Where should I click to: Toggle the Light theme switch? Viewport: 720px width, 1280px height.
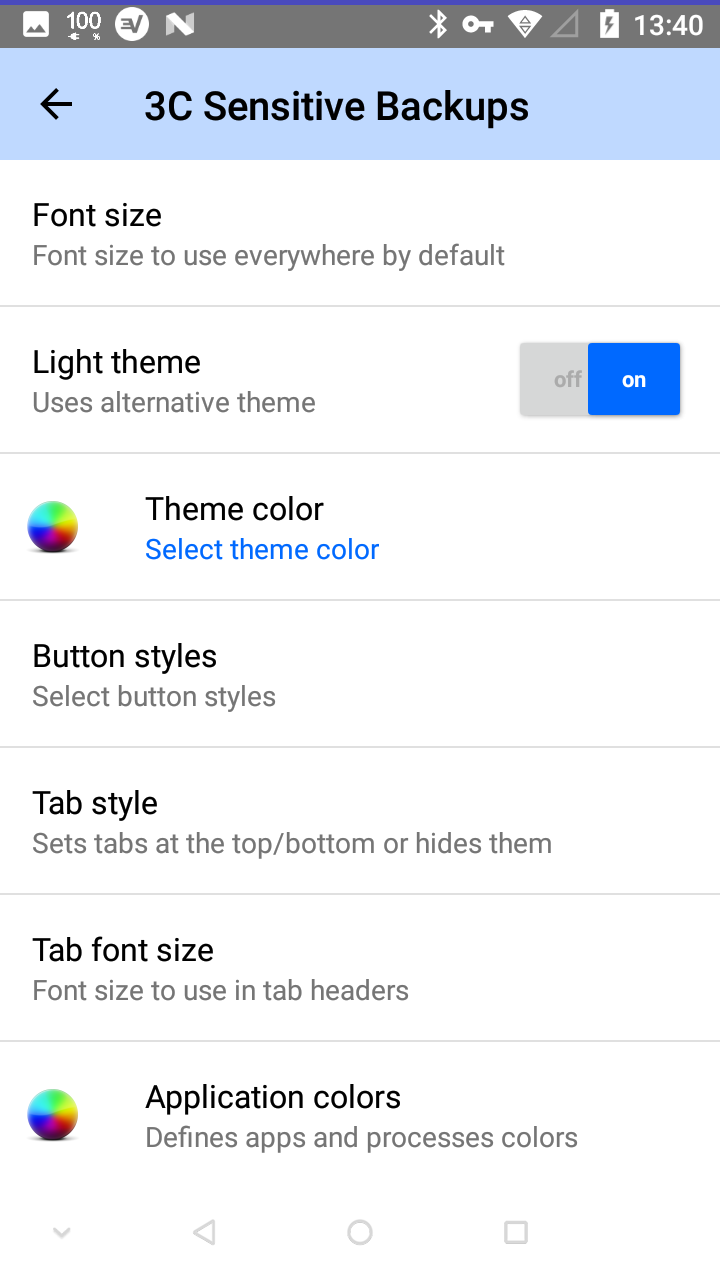click(600, 379)
